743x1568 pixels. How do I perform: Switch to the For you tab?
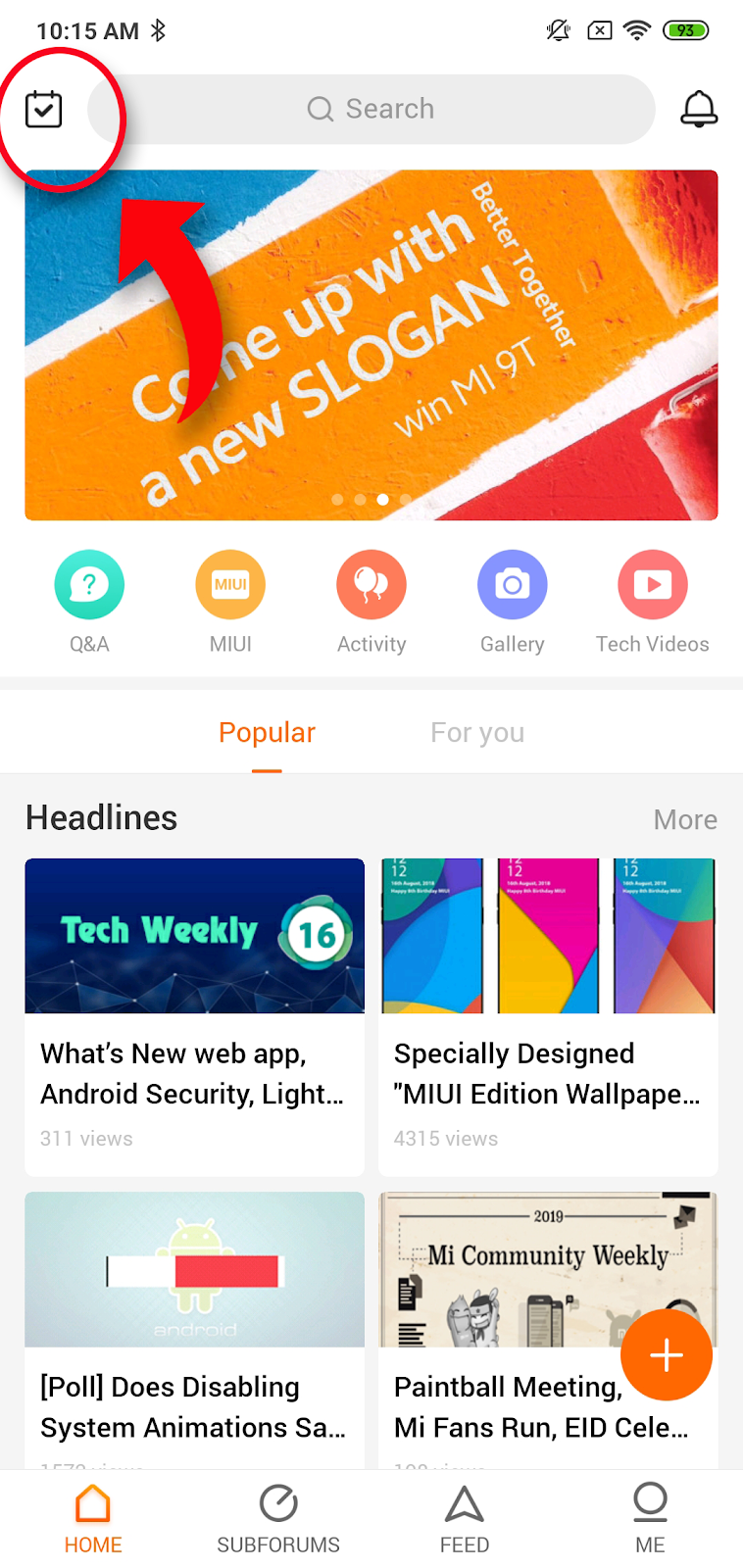477,733
